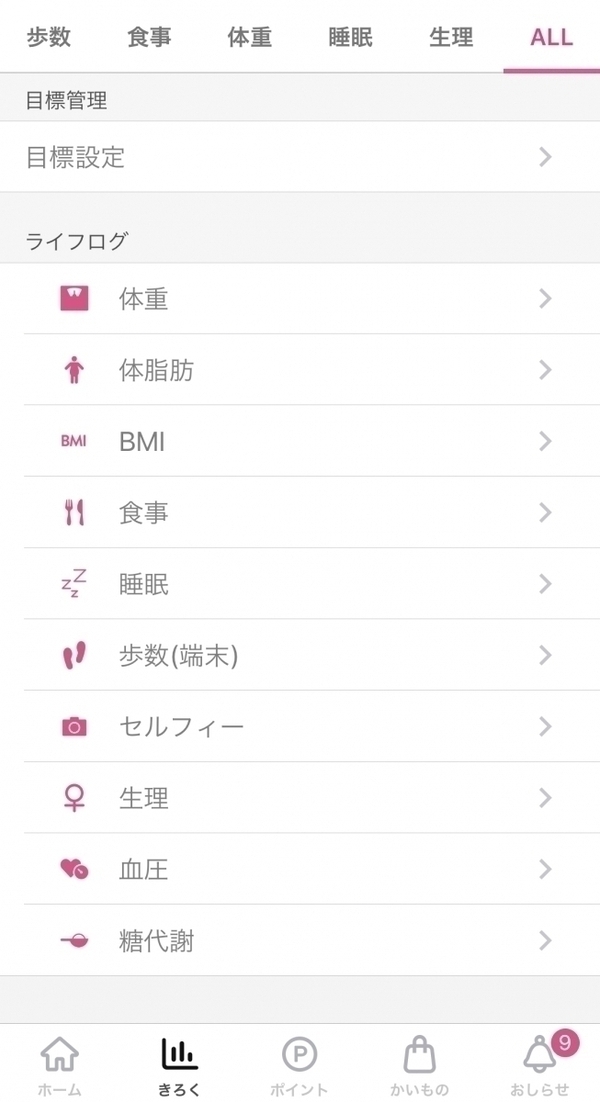Open the 目標設定 row

tap(300, 157)
